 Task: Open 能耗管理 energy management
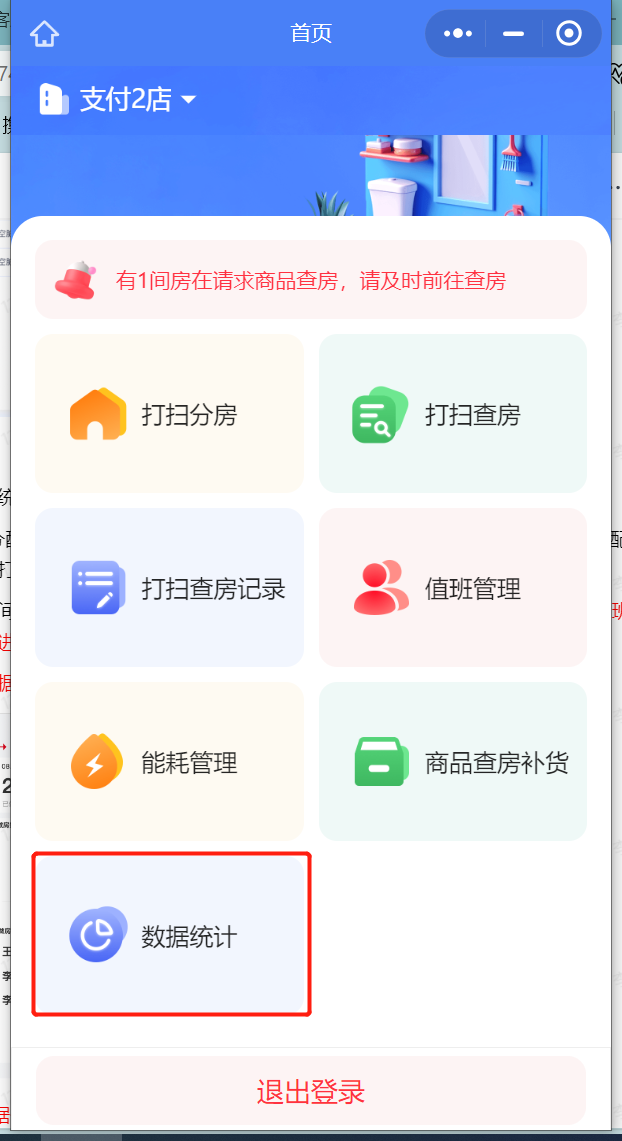[169, 763]
